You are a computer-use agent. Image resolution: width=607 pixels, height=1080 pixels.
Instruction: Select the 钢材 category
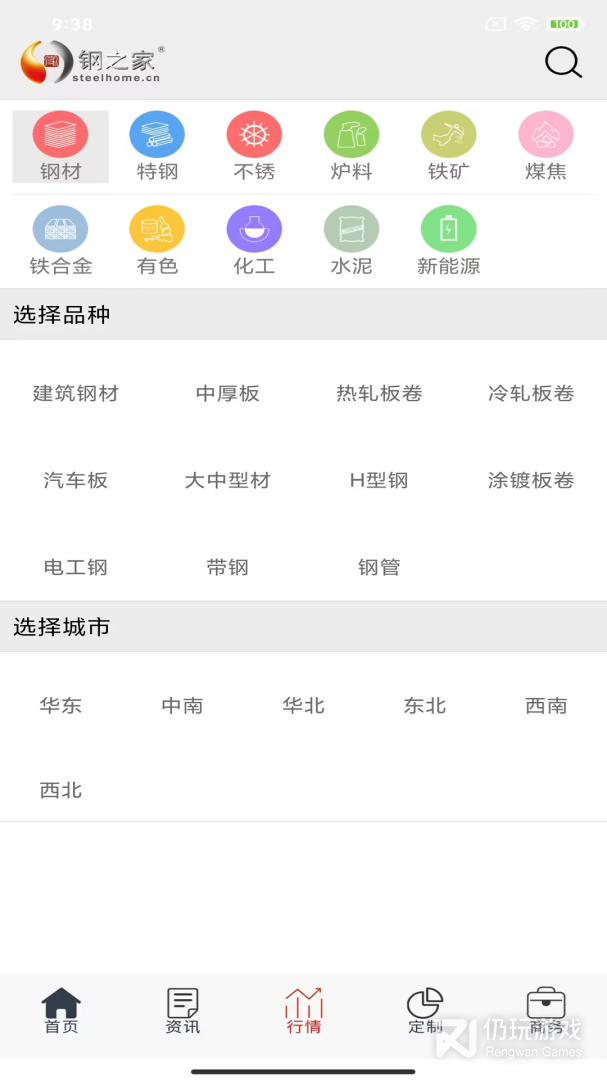tap(60, 146)
